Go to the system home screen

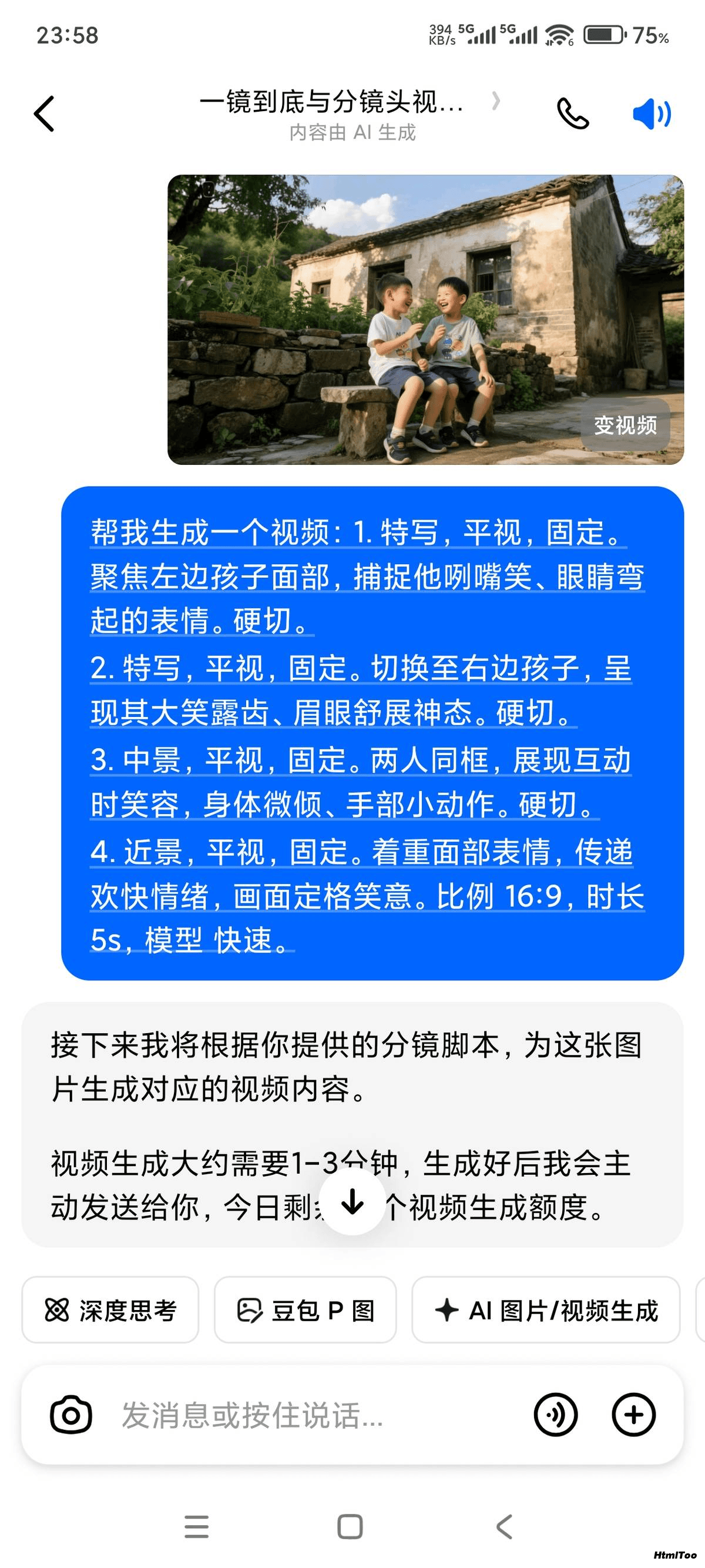pos(350,1527)
